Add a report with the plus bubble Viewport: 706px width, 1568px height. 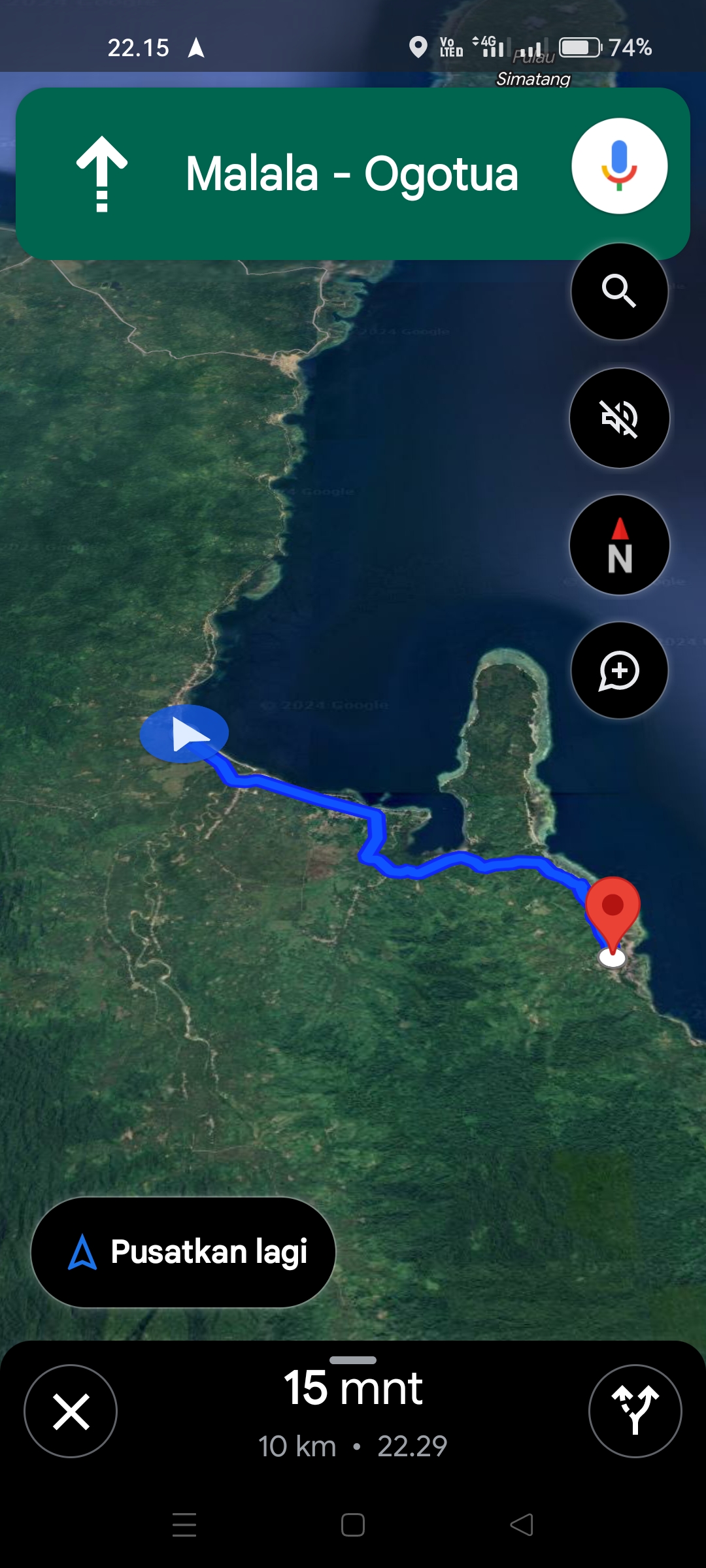[x=619, y=671]
